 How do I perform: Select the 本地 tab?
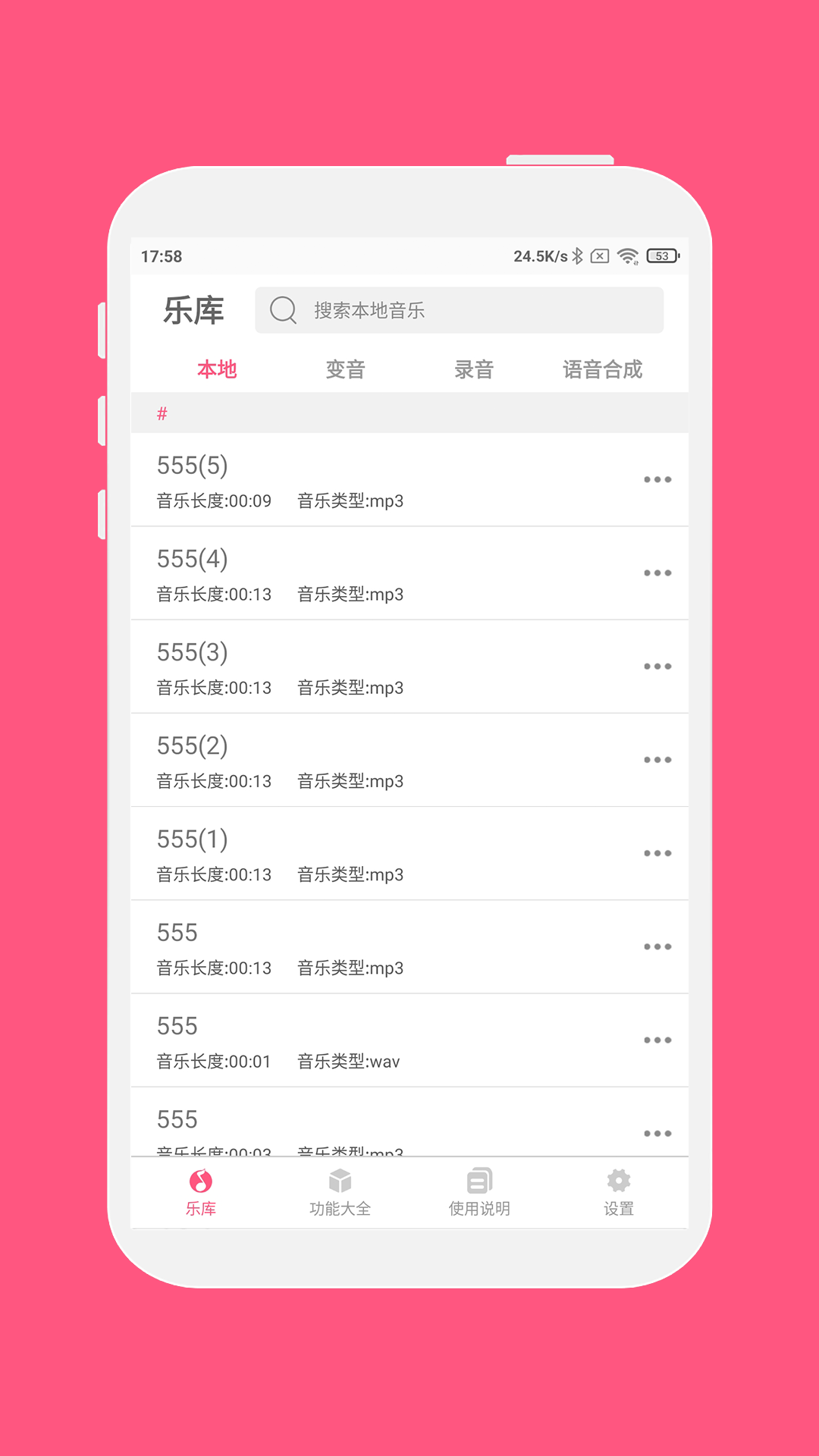[x=217, y=369]
